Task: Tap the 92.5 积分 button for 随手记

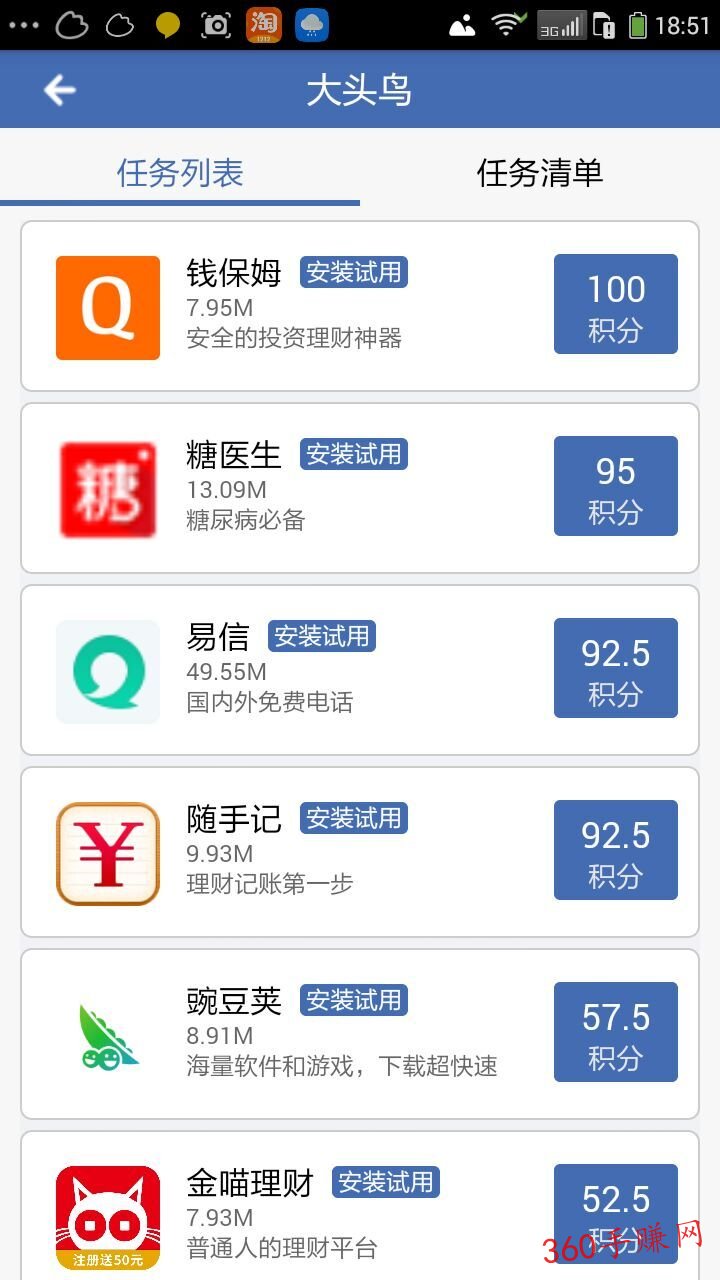Action: click(616, 850)
